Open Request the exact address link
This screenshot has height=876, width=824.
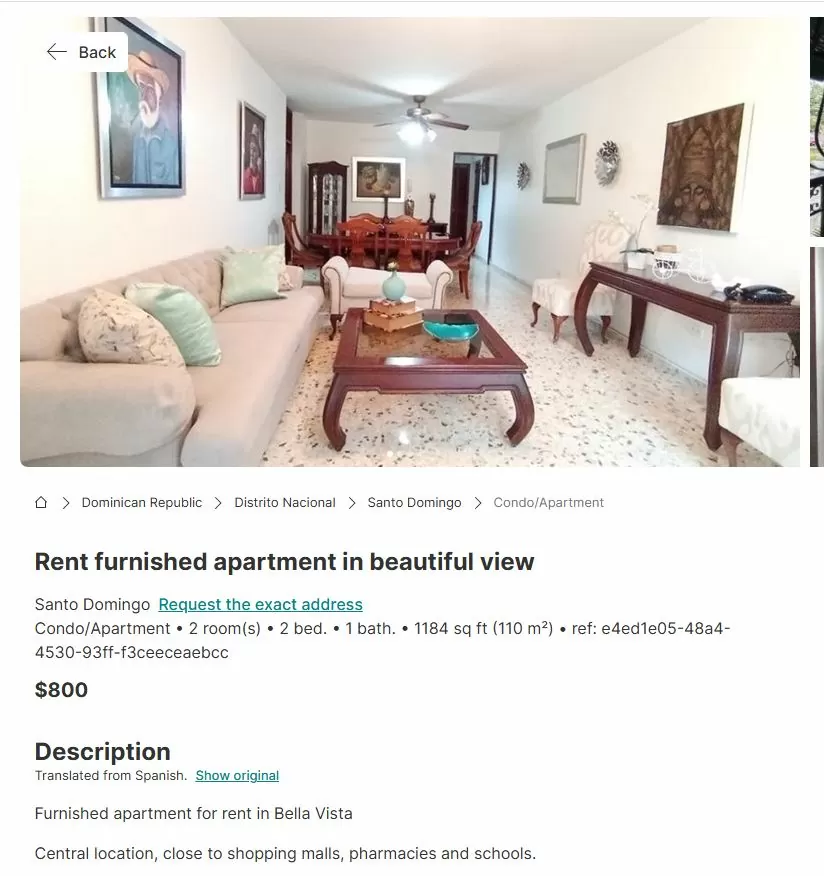pyautogui.click(x=260, y=604)
